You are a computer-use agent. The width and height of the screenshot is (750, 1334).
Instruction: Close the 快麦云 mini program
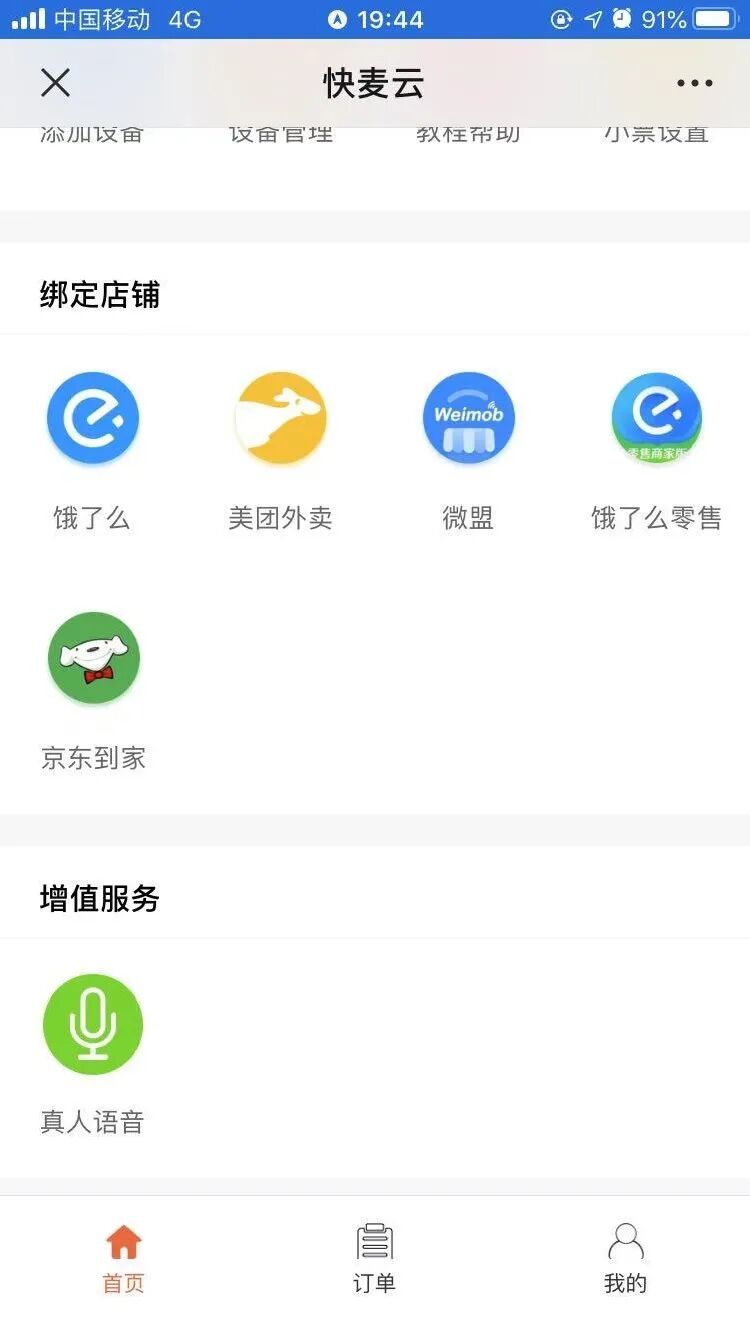(x=55, y=83)
